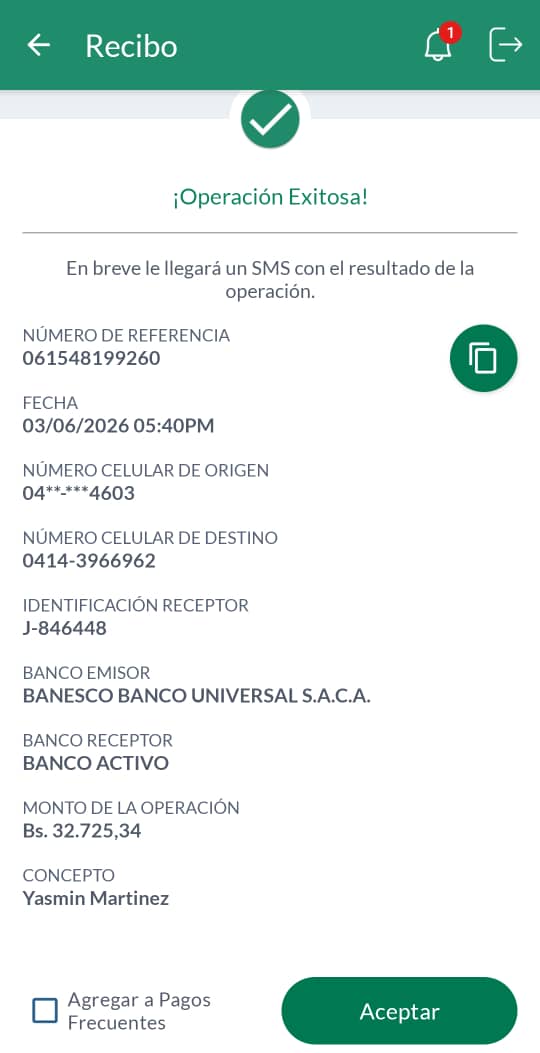Check Agregar a Pagos Frecuentes
Image resolution: width=540 pixels, height=1053 pixels.
tap(46, 1011)
